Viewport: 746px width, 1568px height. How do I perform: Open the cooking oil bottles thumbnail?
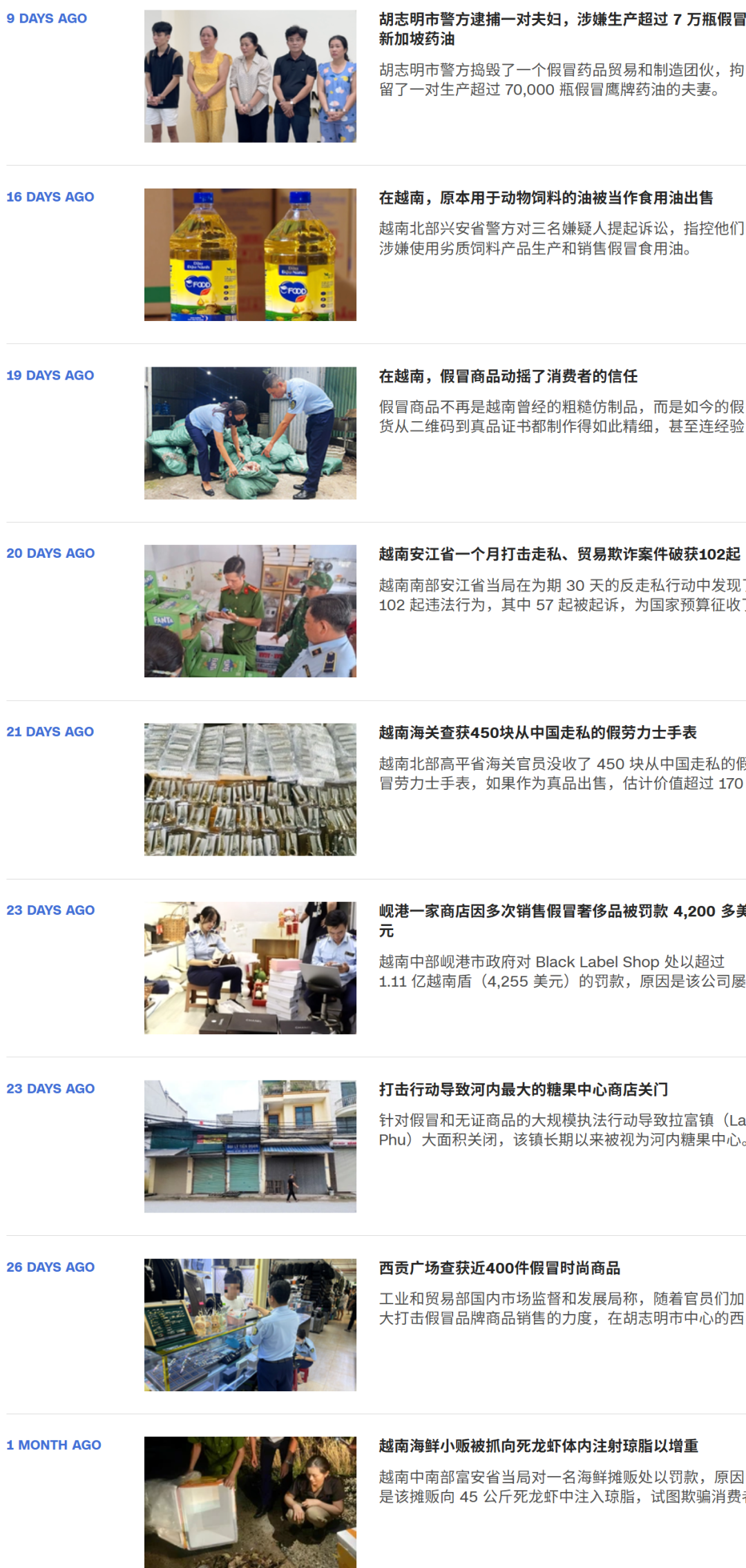click(x=250, y=255)
